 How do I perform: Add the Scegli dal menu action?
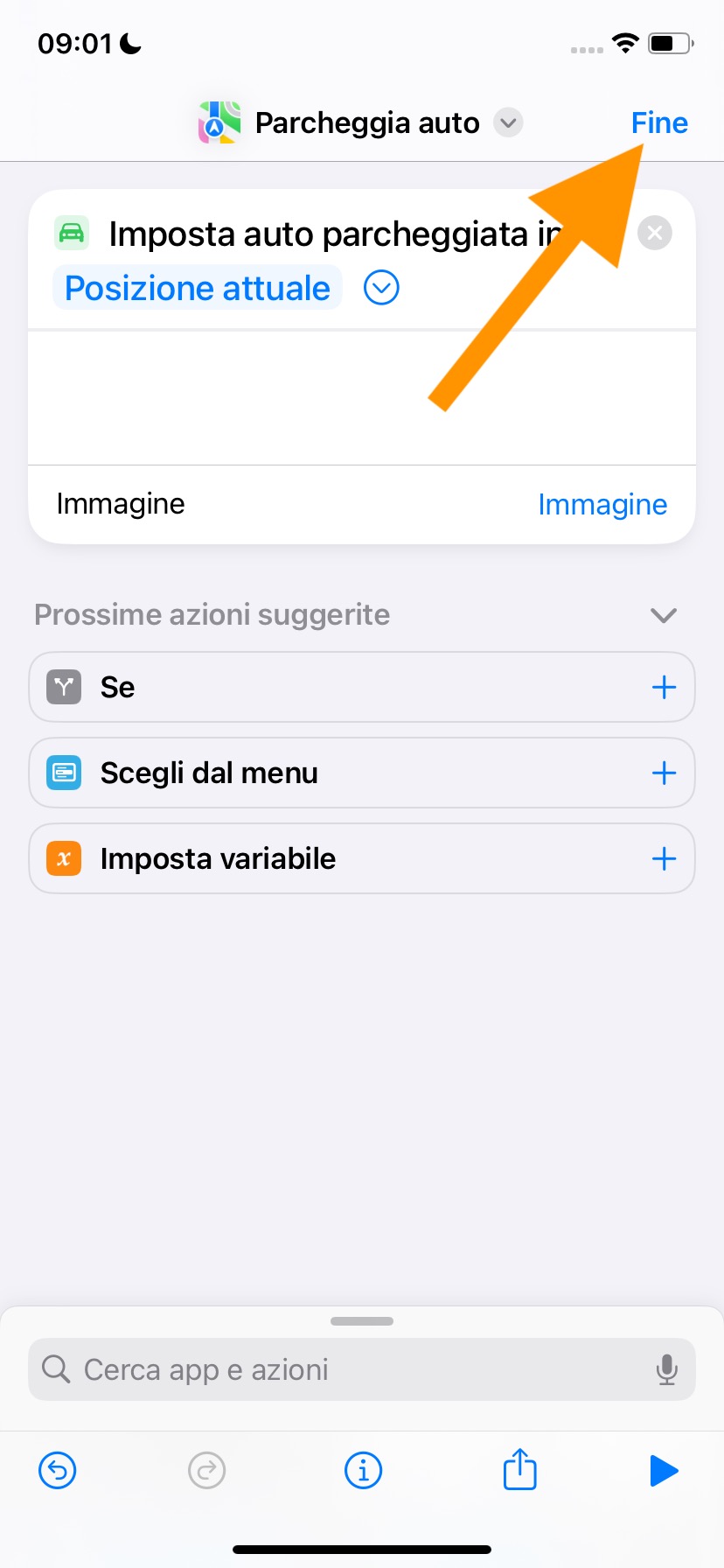(x=664, y=773)
